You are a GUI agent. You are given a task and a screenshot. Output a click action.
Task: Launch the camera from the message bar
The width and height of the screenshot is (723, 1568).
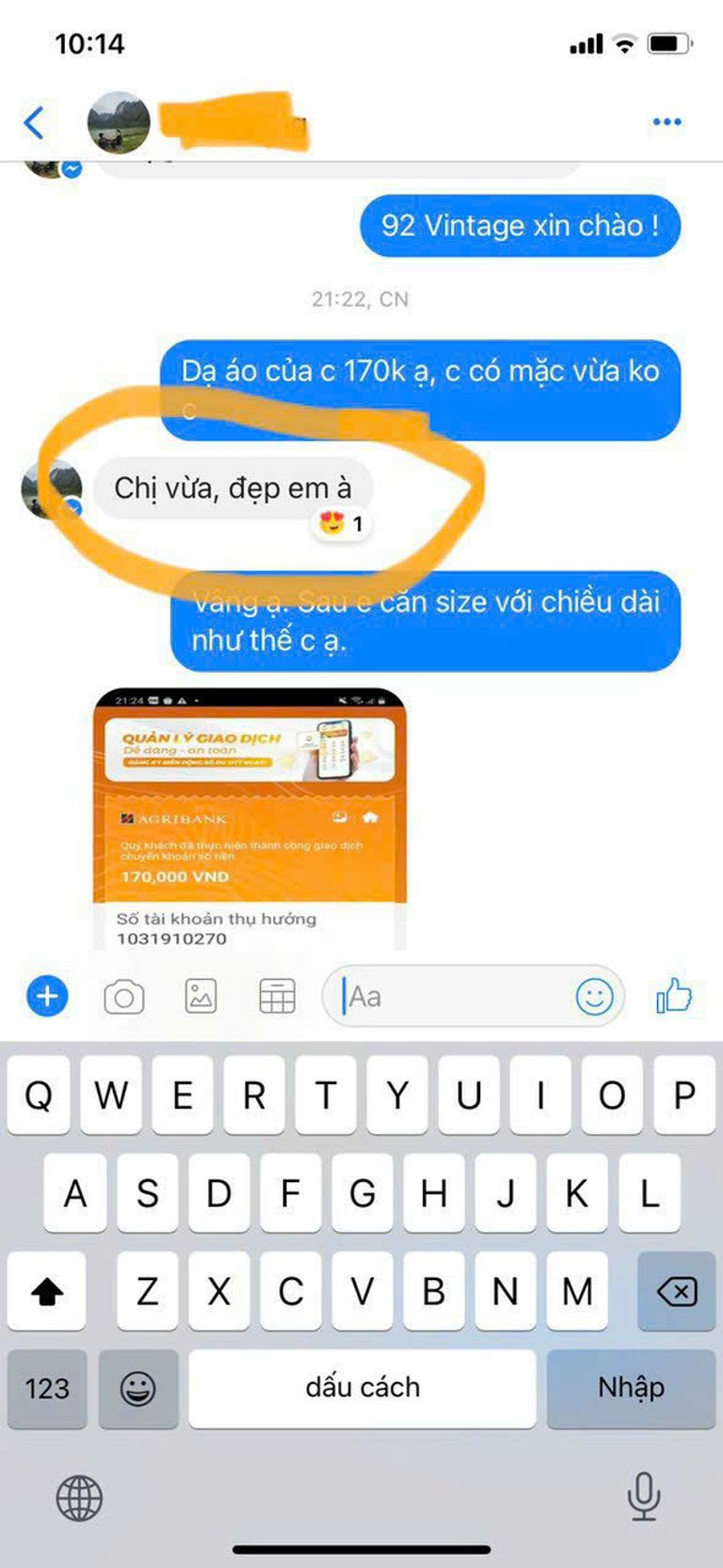pyautogui.click(x=124, y=997)
